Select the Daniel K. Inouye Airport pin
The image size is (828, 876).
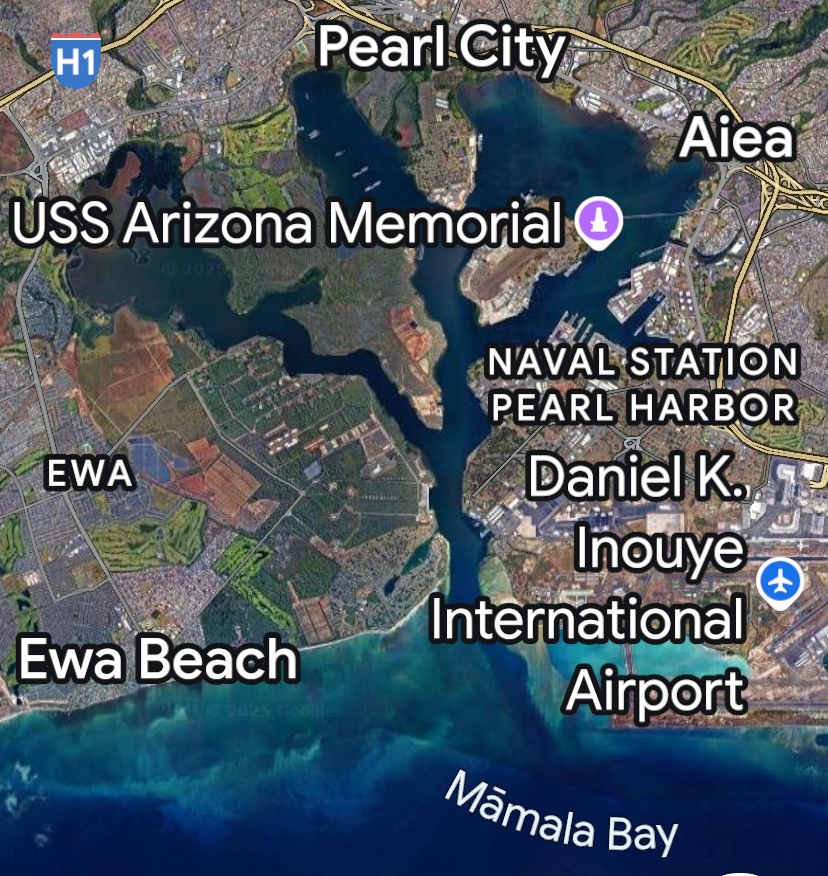point(779,581)
